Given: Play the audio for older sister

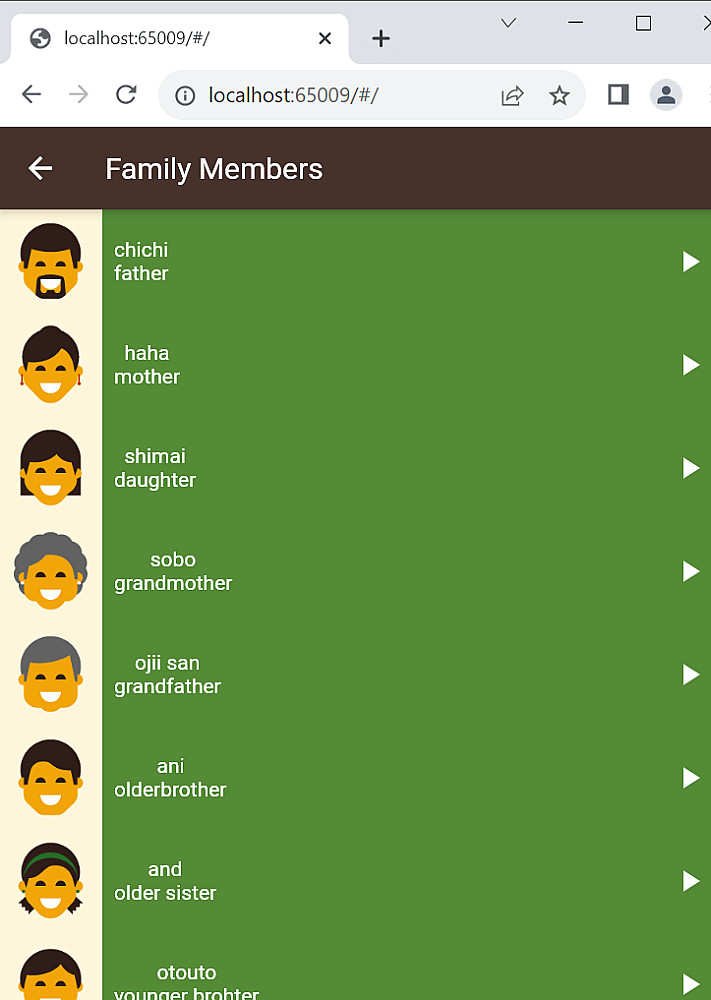Looking at the screenshot, I should point(690,881).
